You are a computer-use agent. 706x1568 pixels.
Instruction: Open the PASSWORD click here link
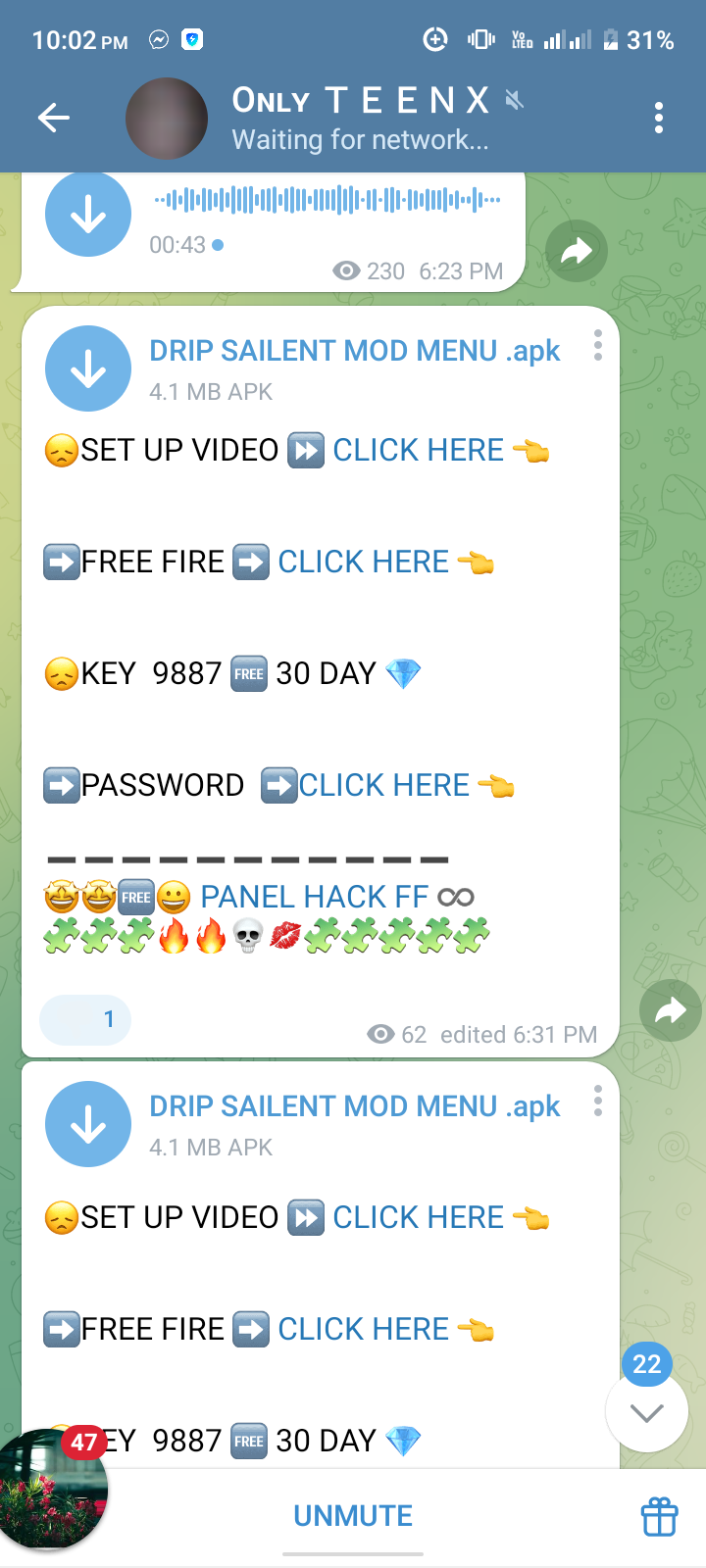click(x=383, y=785)
